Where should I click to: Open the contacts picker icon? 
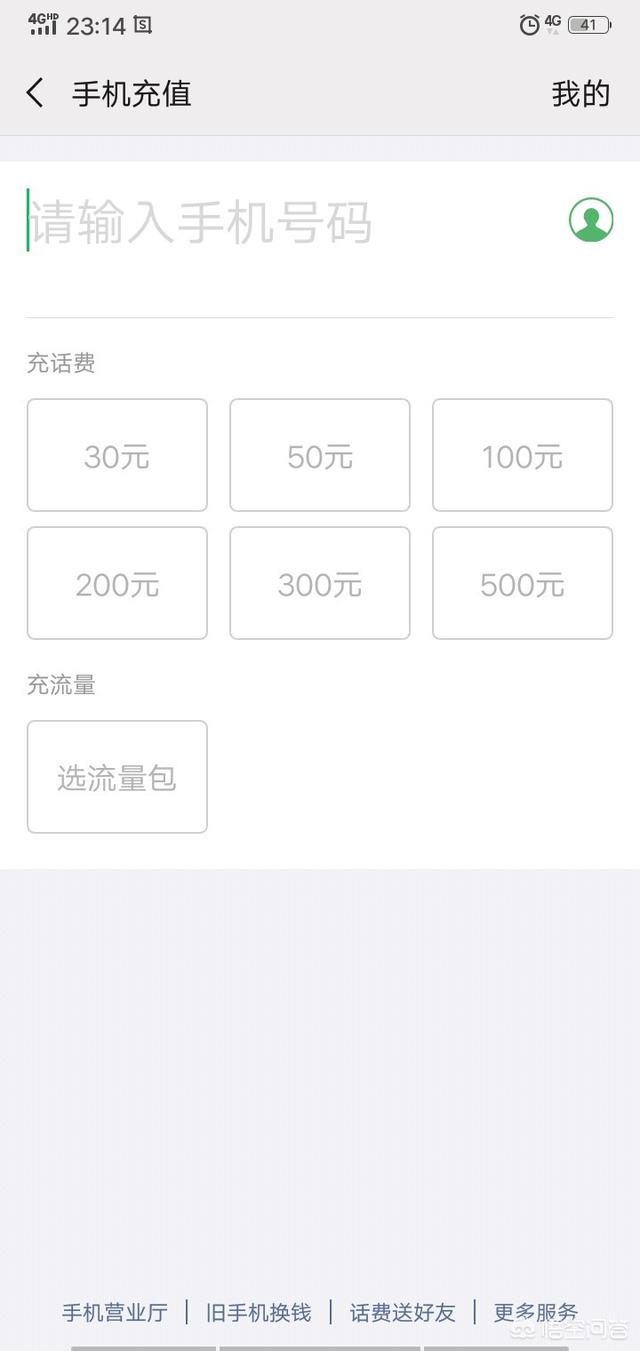[591, 220]
